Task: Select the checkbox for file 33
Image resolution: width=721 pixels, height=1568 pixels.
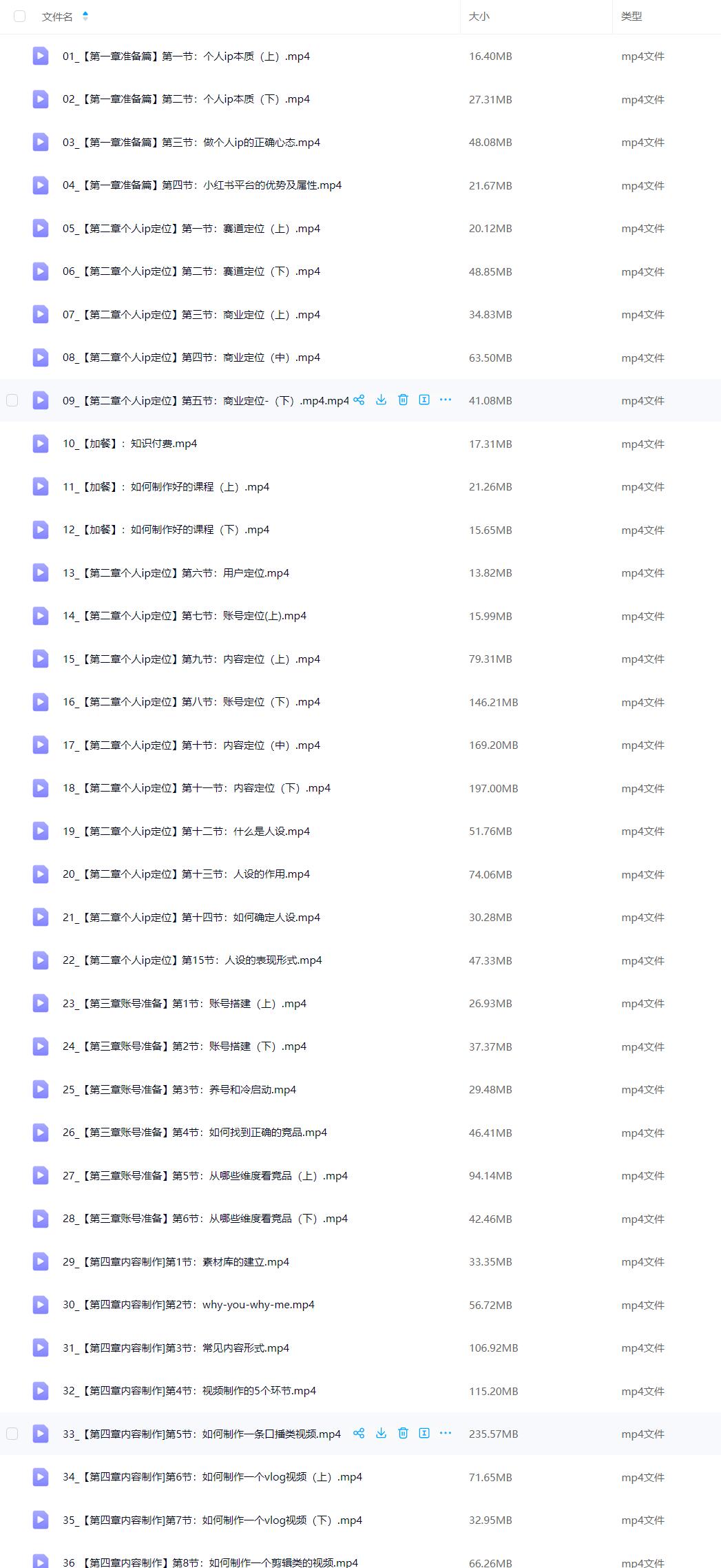Action: 12,1434
